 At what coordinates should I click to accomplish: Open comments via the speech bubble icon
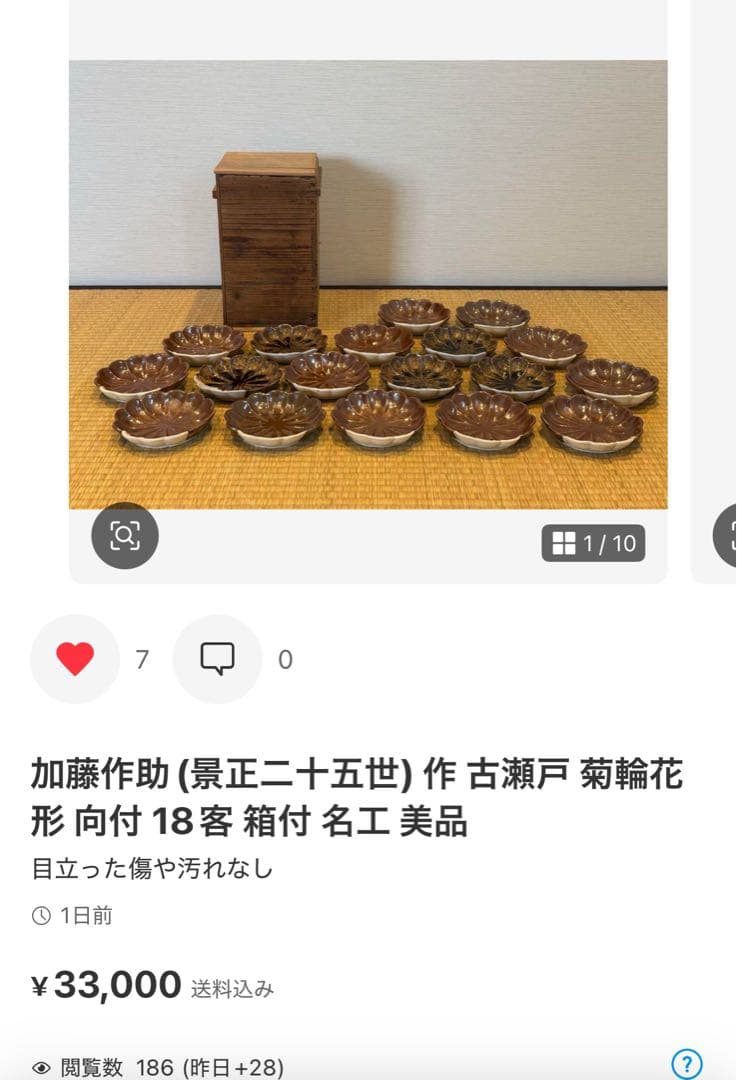point(216,660)
